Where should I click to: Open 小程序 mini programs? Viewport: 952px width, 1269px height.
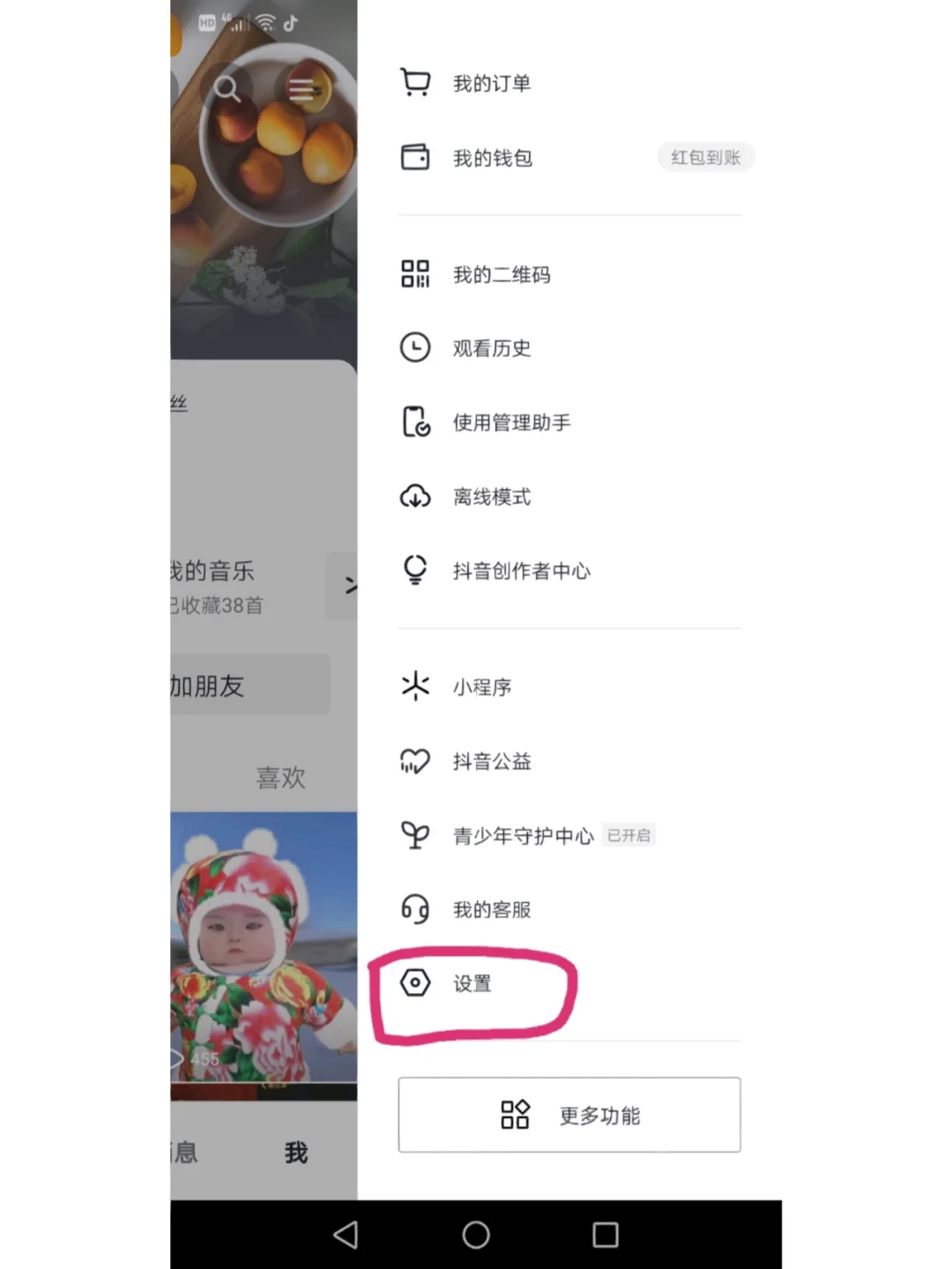click(x=481, y=687)
